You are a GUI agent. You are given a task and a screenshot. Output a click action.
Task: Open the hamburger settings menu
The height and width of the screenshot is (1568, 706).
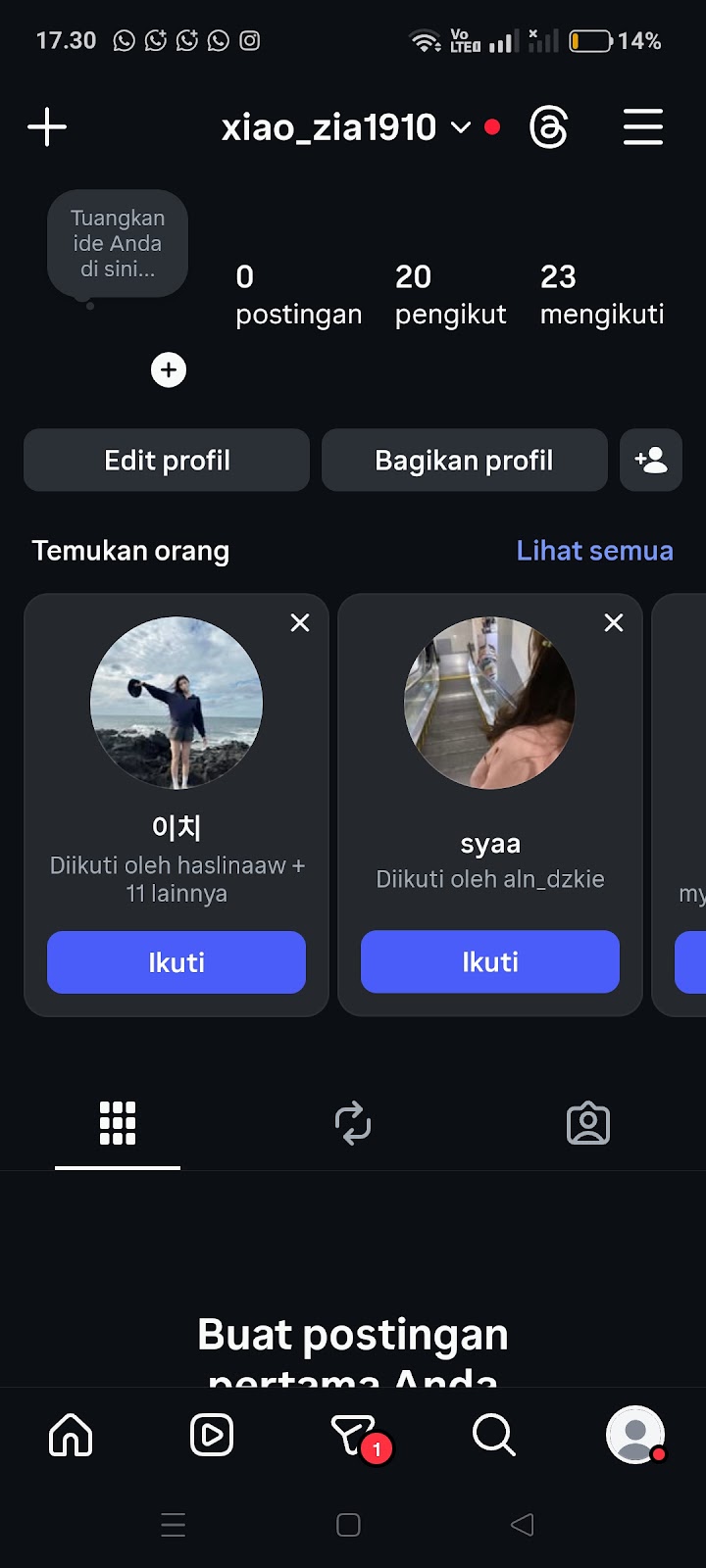643,127
